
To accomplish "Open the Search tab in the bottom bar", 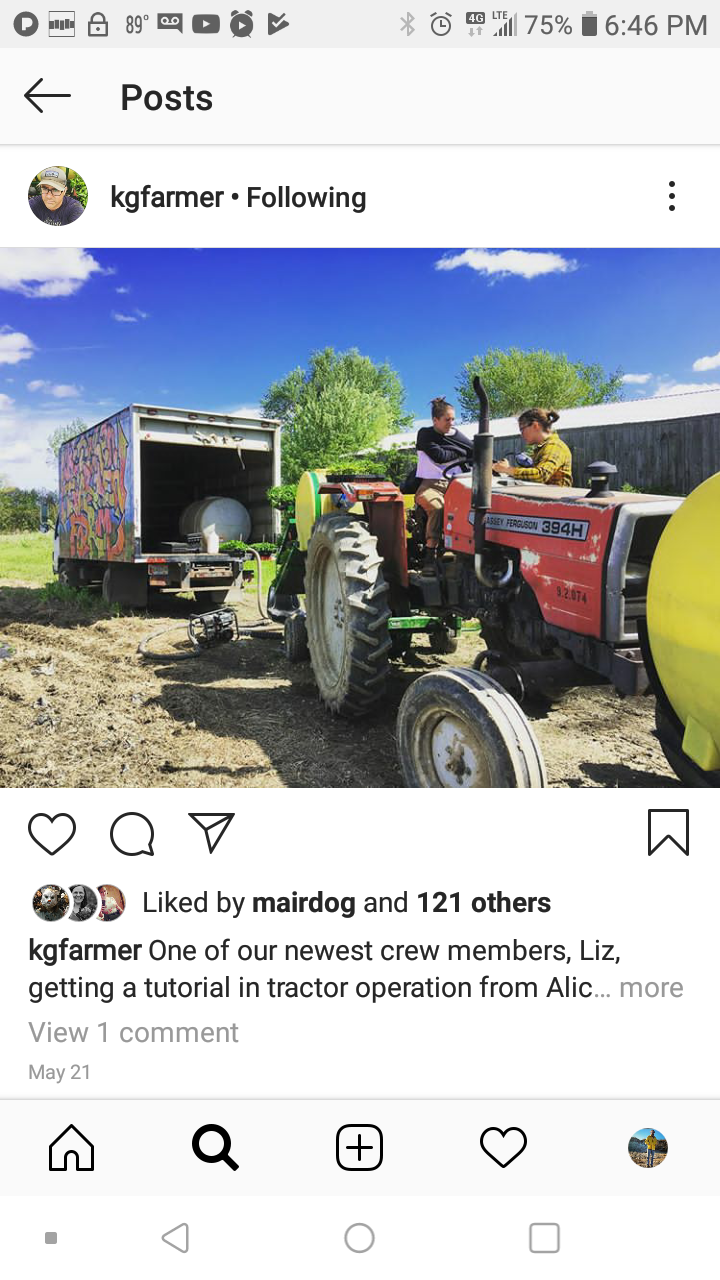I will click(215, 1147).
